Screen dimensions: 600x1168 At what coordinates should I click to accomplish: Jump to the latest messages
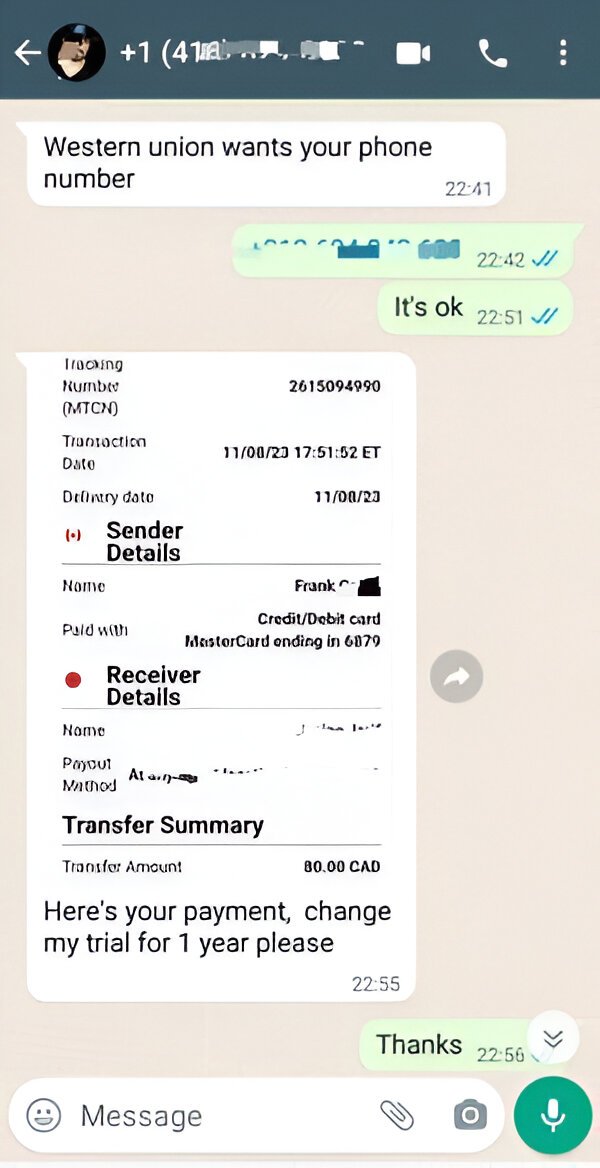553,1039
